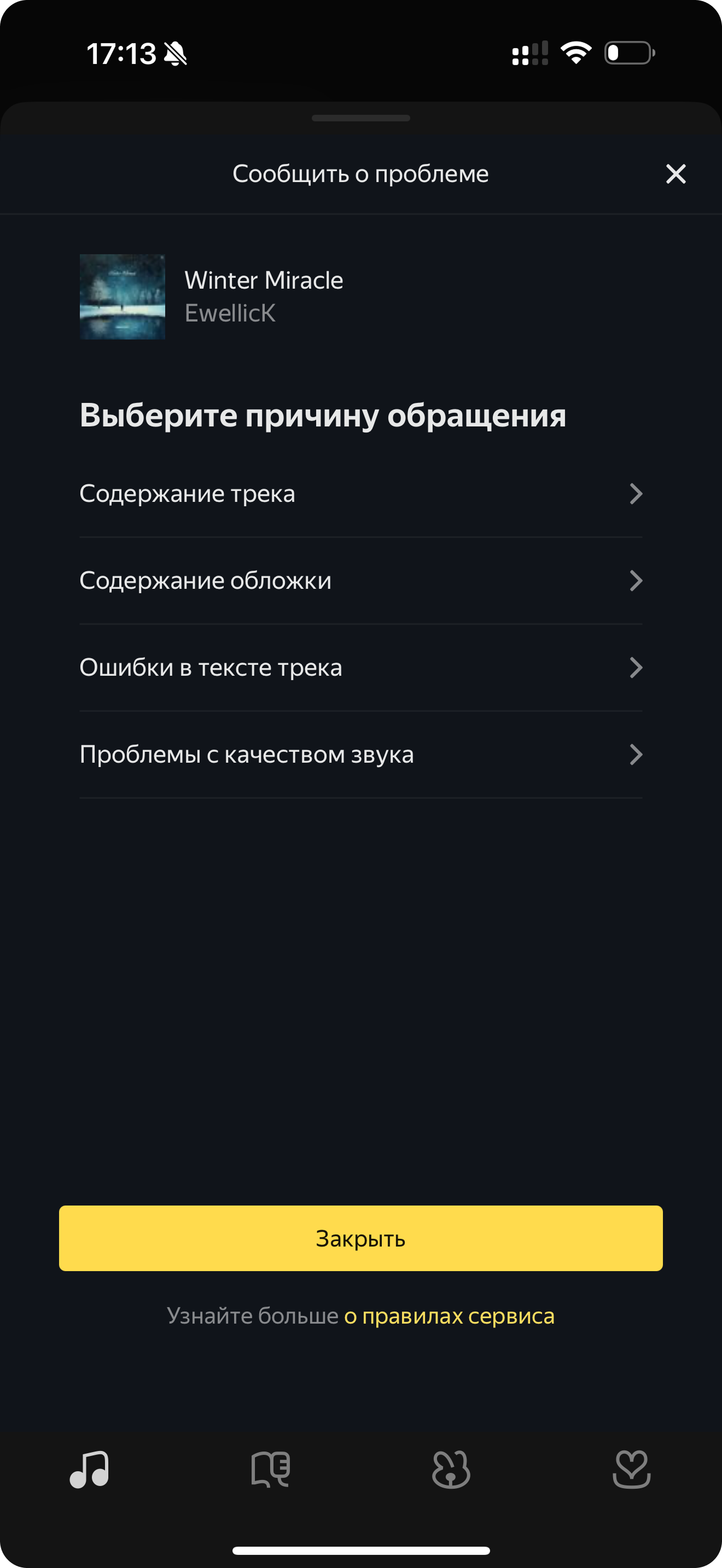Pick "Проблемы с качеством звука"
This screenshot has height=1568, width=722.
pos(361,755)
